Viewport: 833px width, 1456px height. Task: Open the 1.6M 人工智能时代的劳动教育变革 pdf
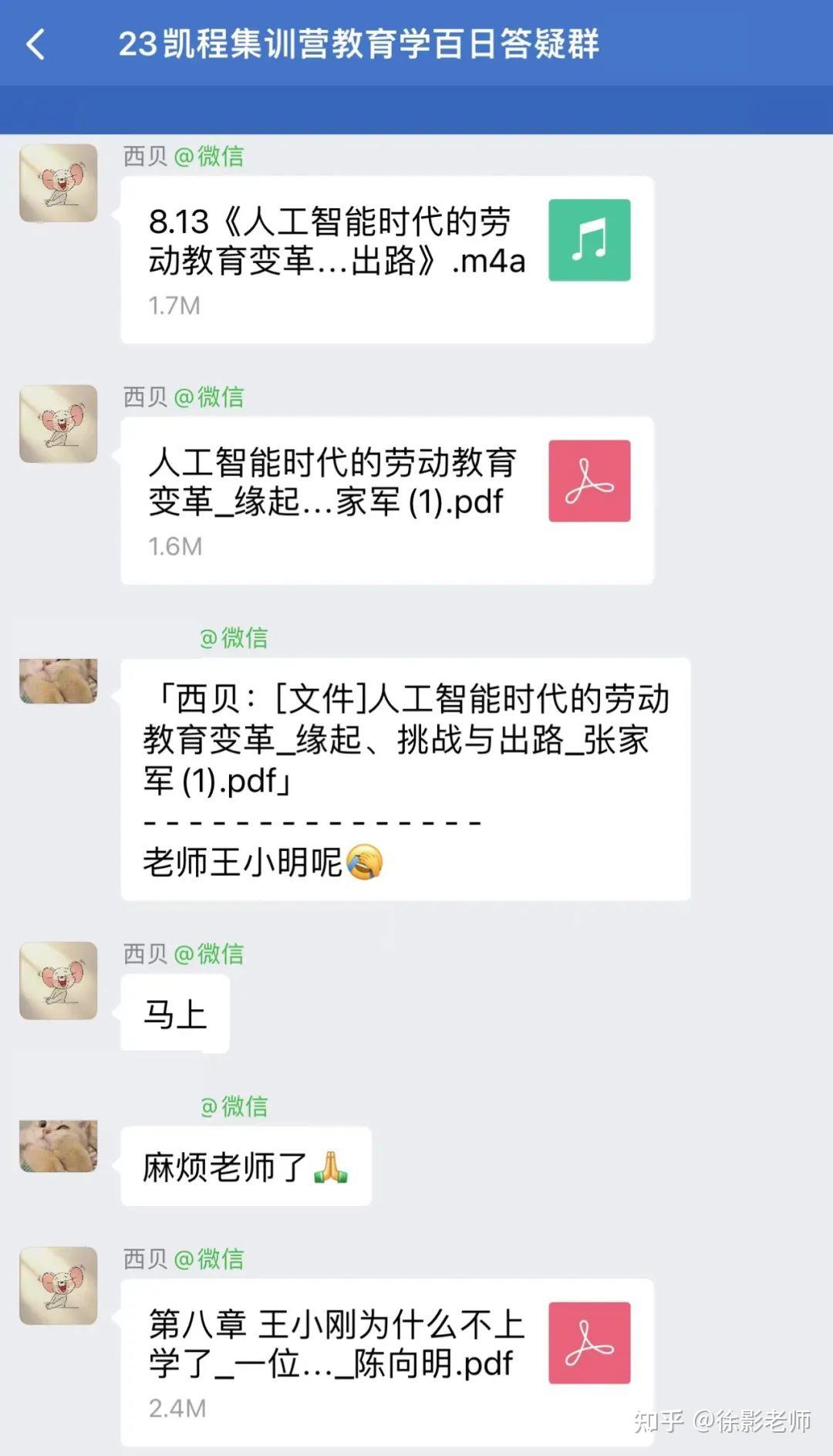click(387, 500)
